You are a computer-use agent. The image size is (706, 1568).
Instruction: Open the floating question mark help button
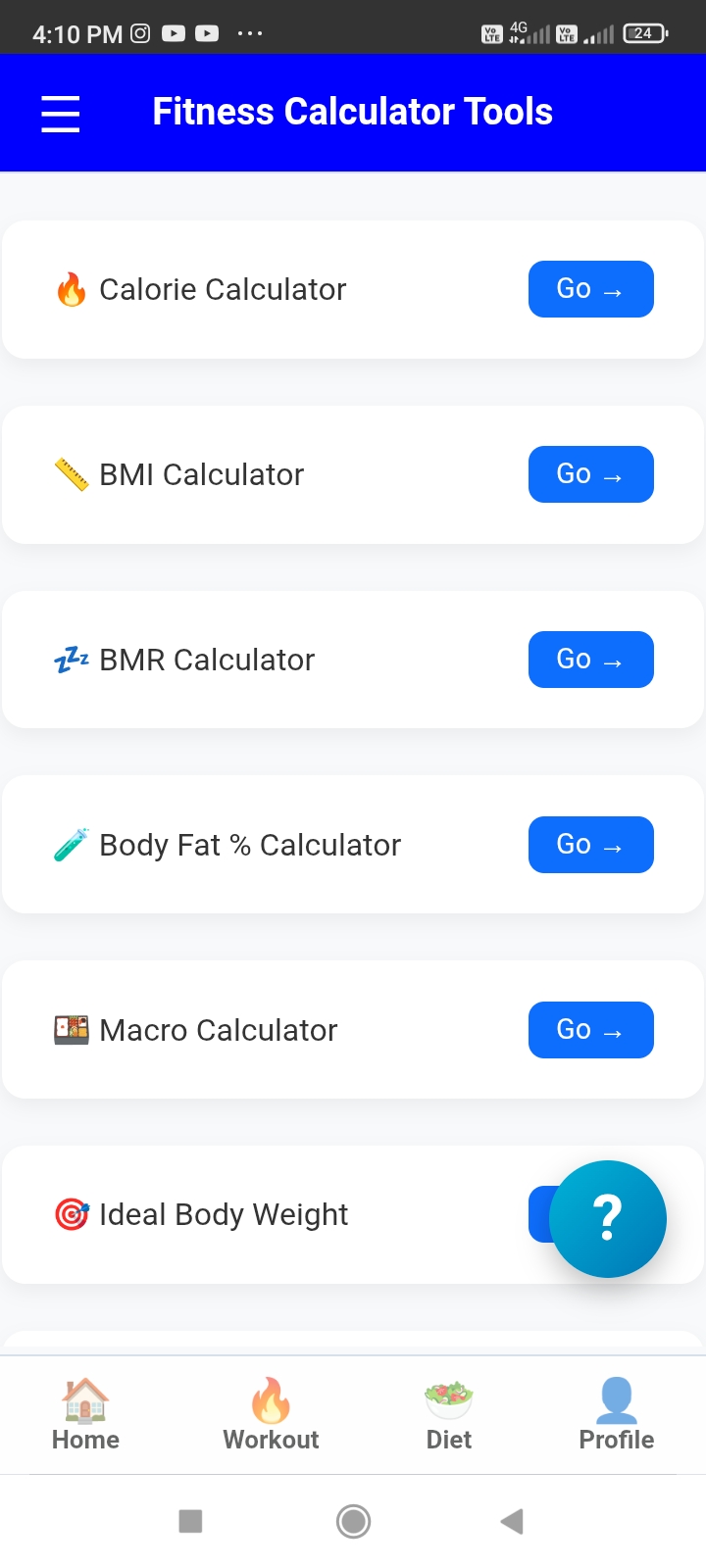[x=608, y=1218]
